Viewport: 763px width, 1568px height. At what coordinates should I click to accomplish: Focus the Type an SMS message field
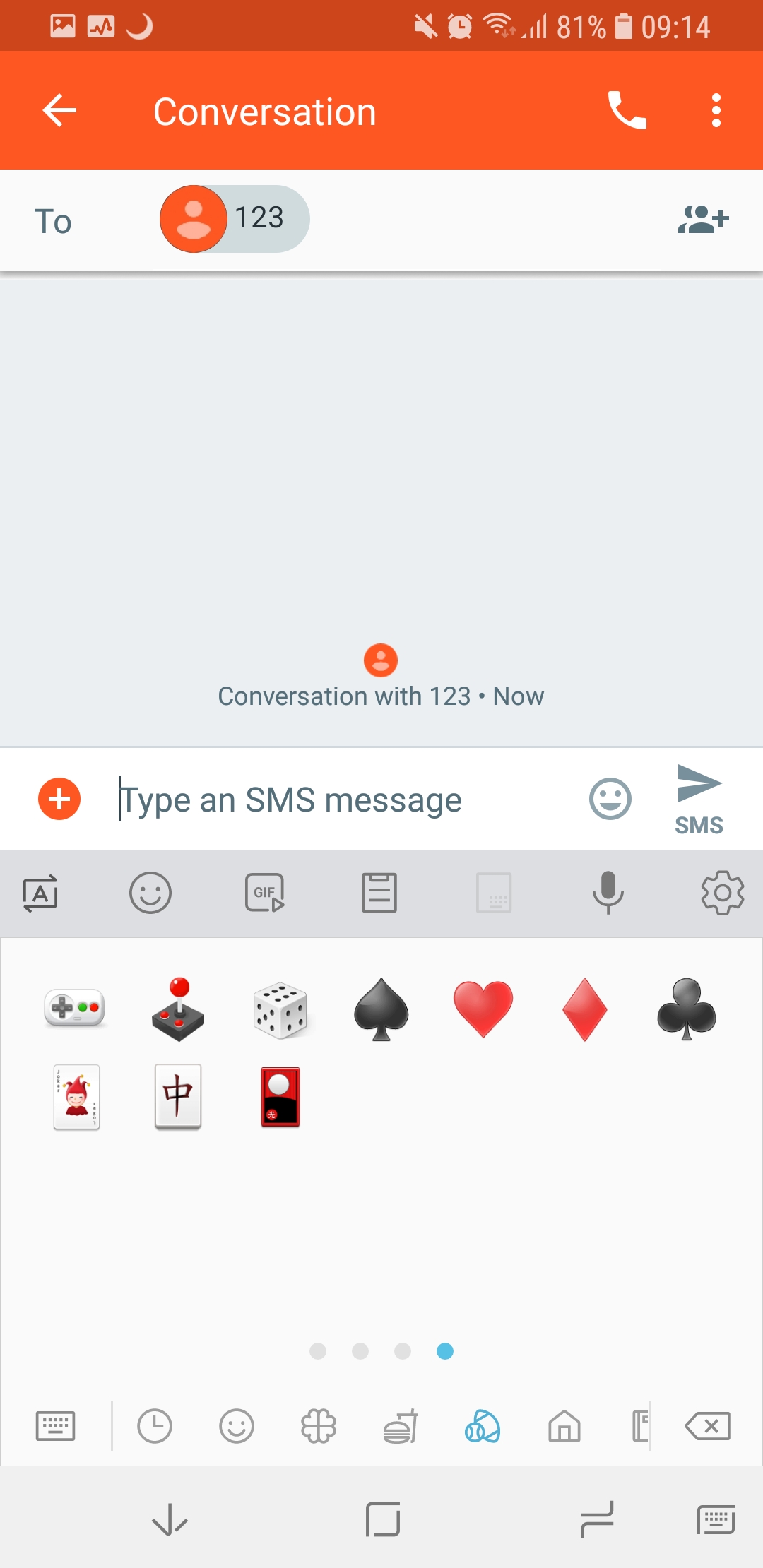tap(346, 800)
